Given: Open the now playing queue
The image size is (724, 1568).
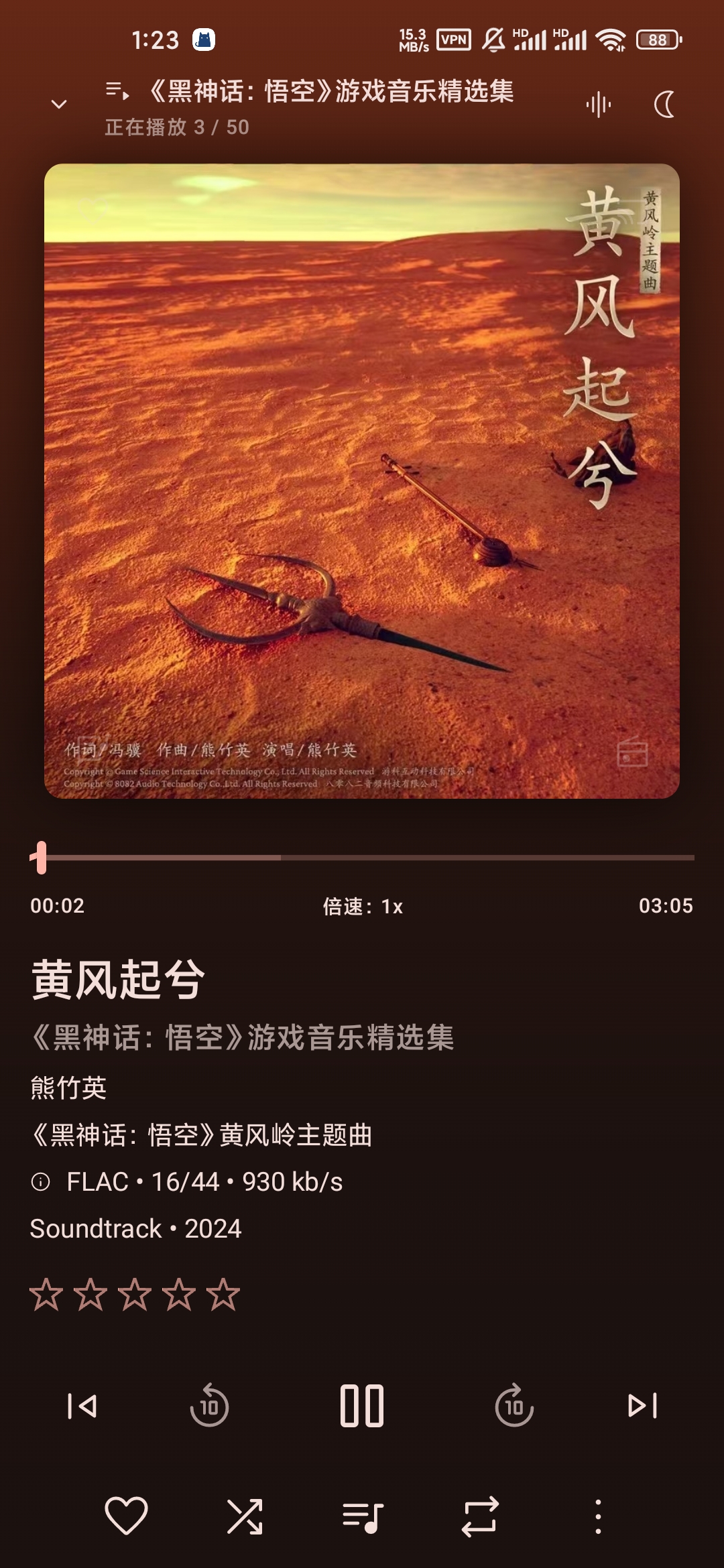Looking at the screenshot, I should click(363, 1517).
